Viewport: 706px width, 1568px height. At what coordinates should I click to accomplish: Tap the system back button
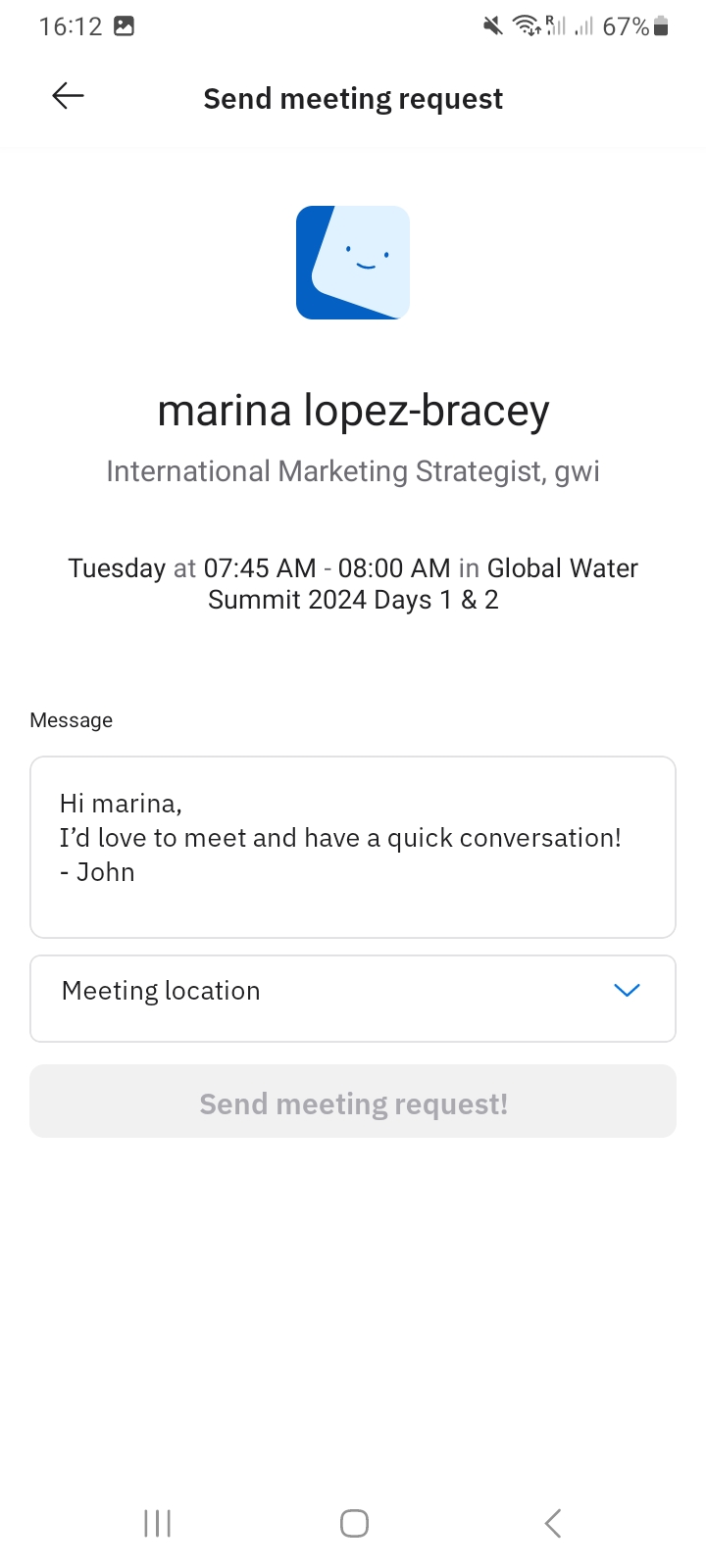click(x=553, y=1523)
